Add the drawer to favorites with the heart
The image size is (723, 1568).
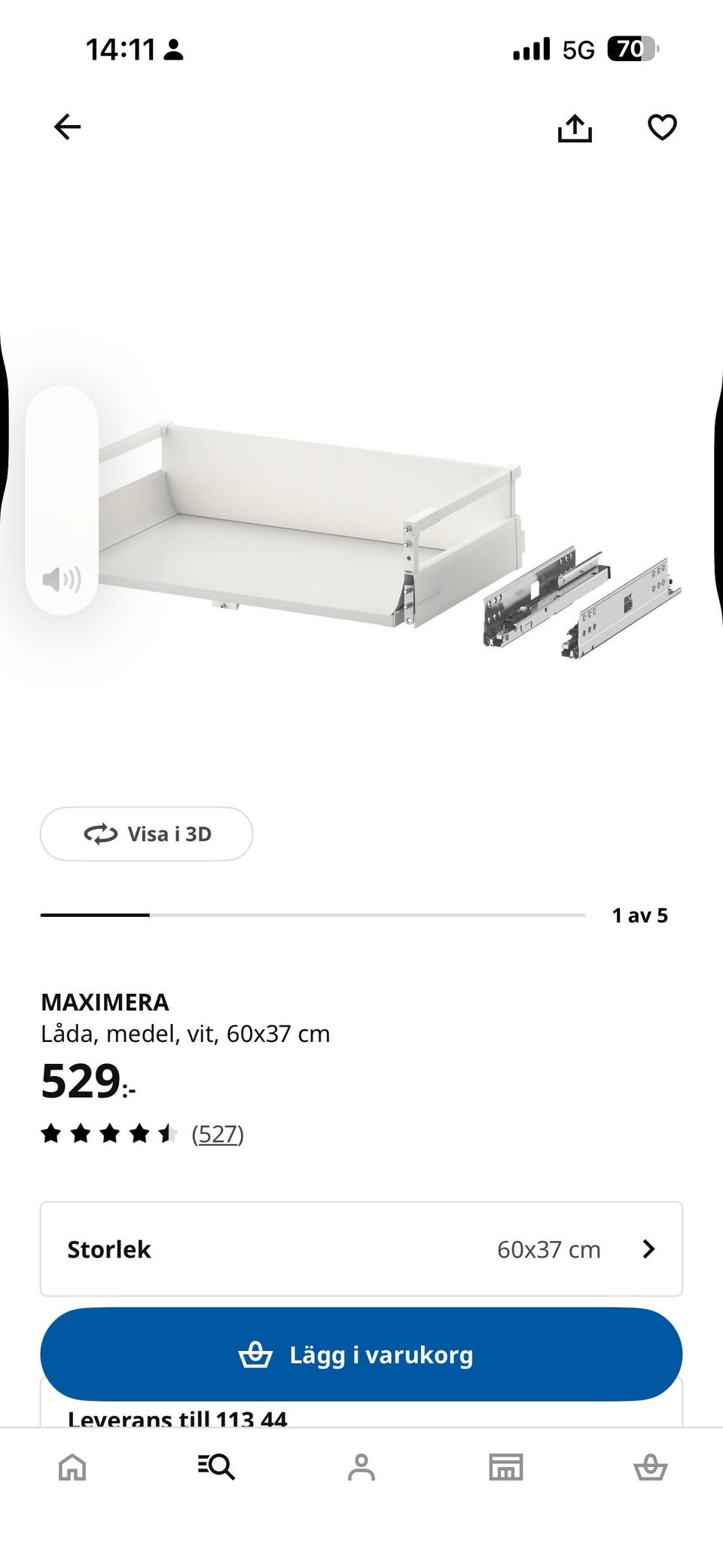(x=662, y=127)
